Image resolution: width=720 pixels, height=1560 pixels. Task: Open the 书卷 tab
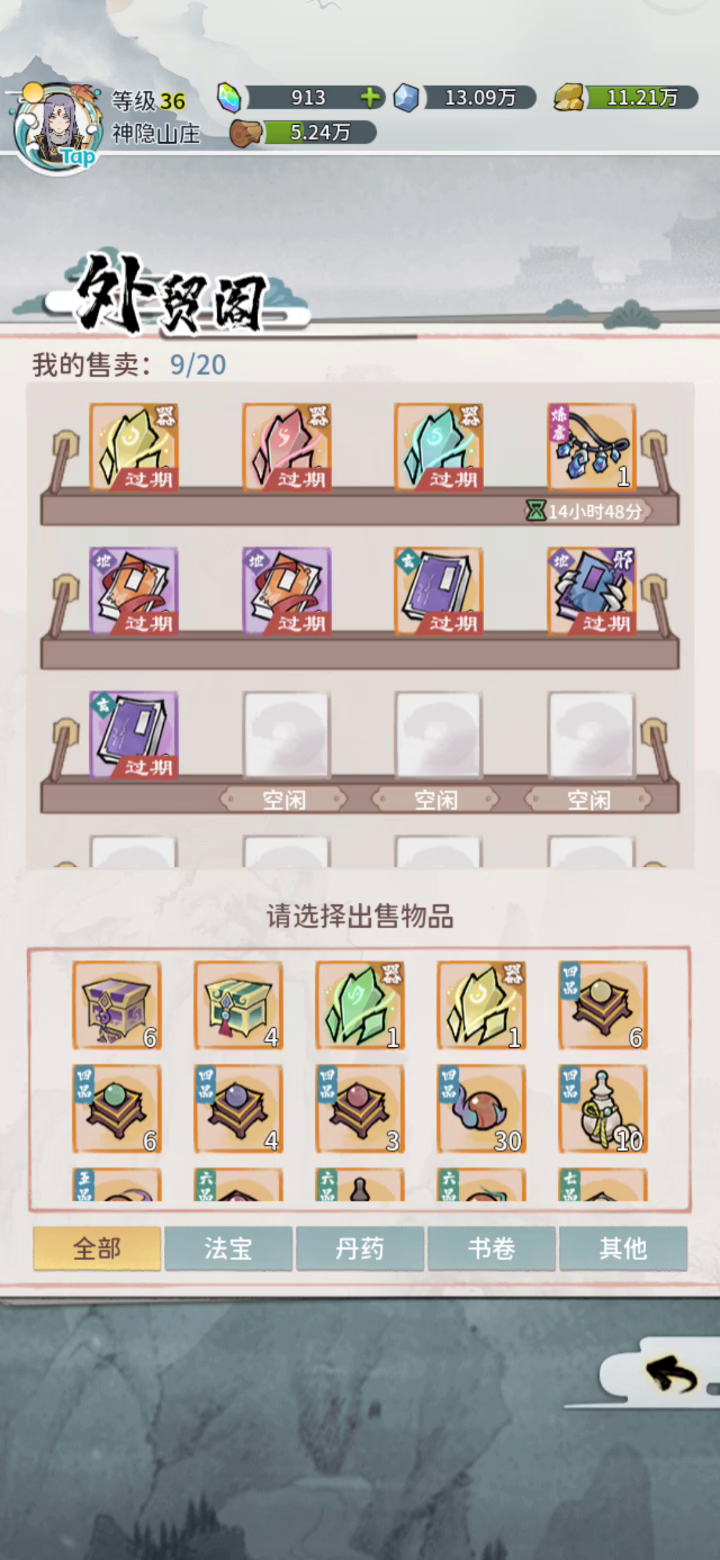(x=491, y=1248)
